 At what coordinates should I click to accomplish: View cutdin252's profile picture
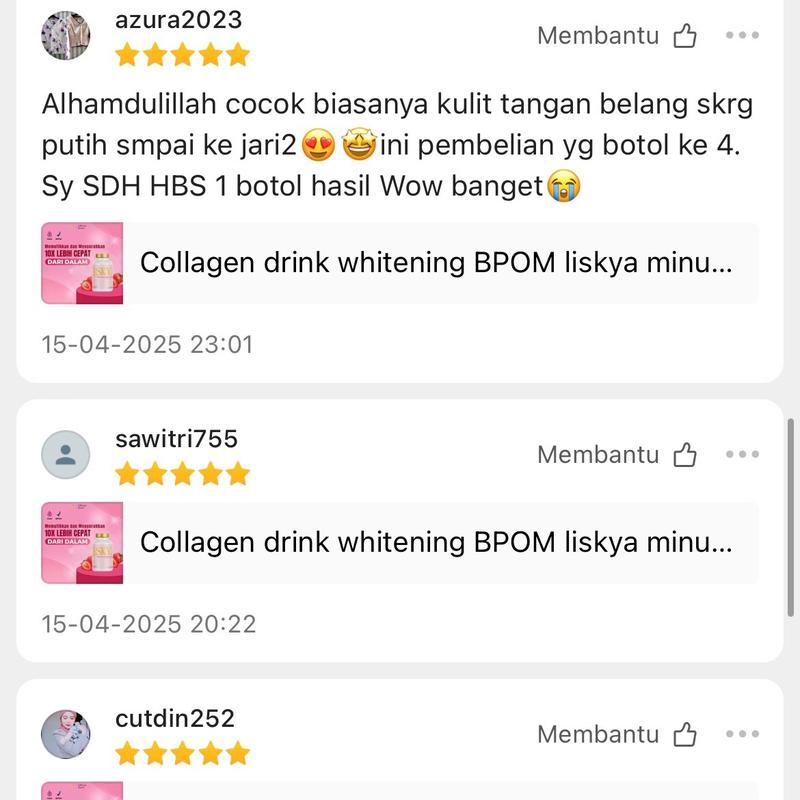coord(66,735)
